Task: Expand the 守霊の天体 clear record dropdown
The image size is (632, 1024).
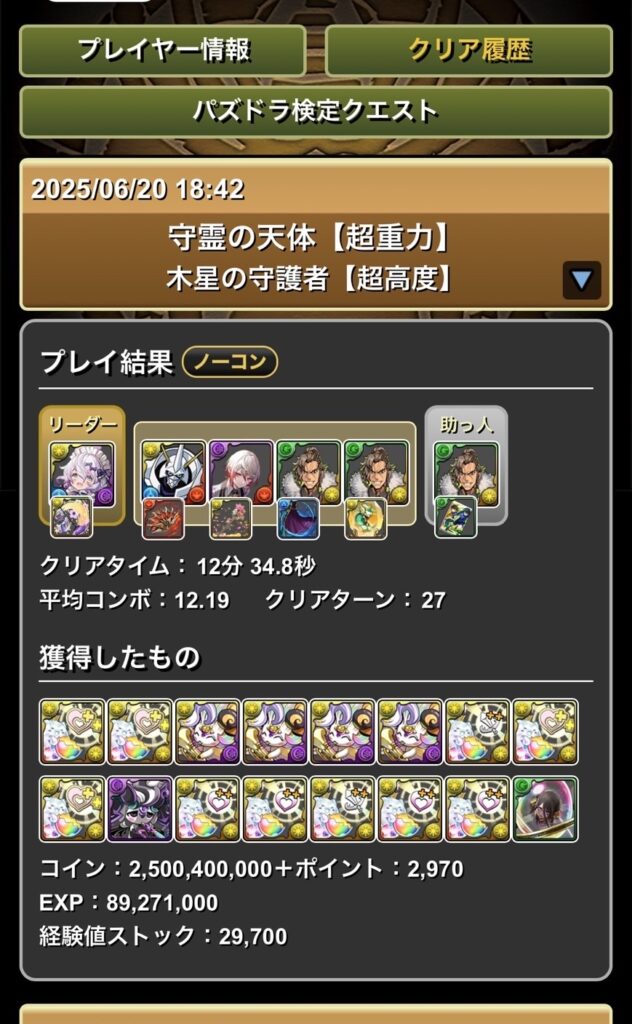Action: click(x=582, y=279)
